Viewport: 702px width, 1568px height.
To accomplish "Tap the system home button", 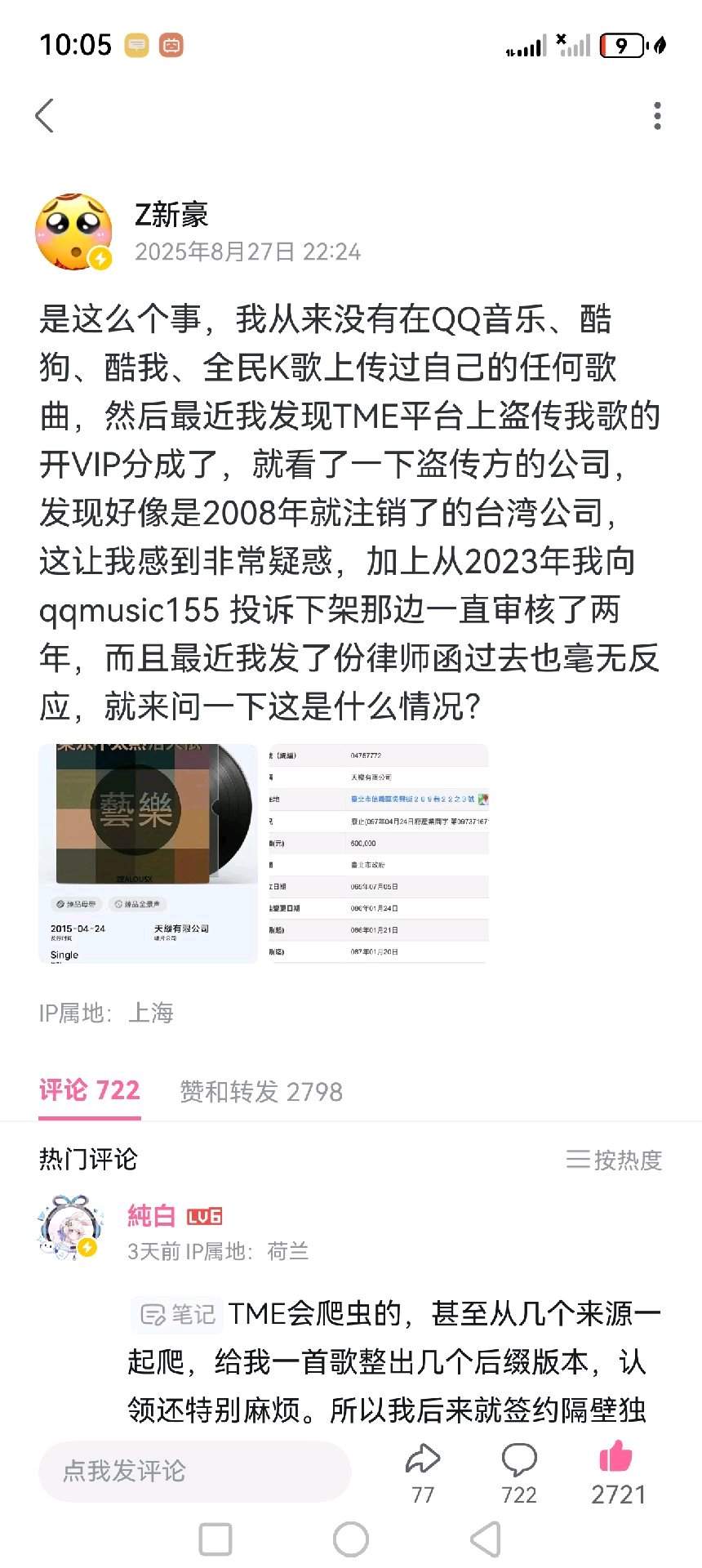I will 351,1540.
